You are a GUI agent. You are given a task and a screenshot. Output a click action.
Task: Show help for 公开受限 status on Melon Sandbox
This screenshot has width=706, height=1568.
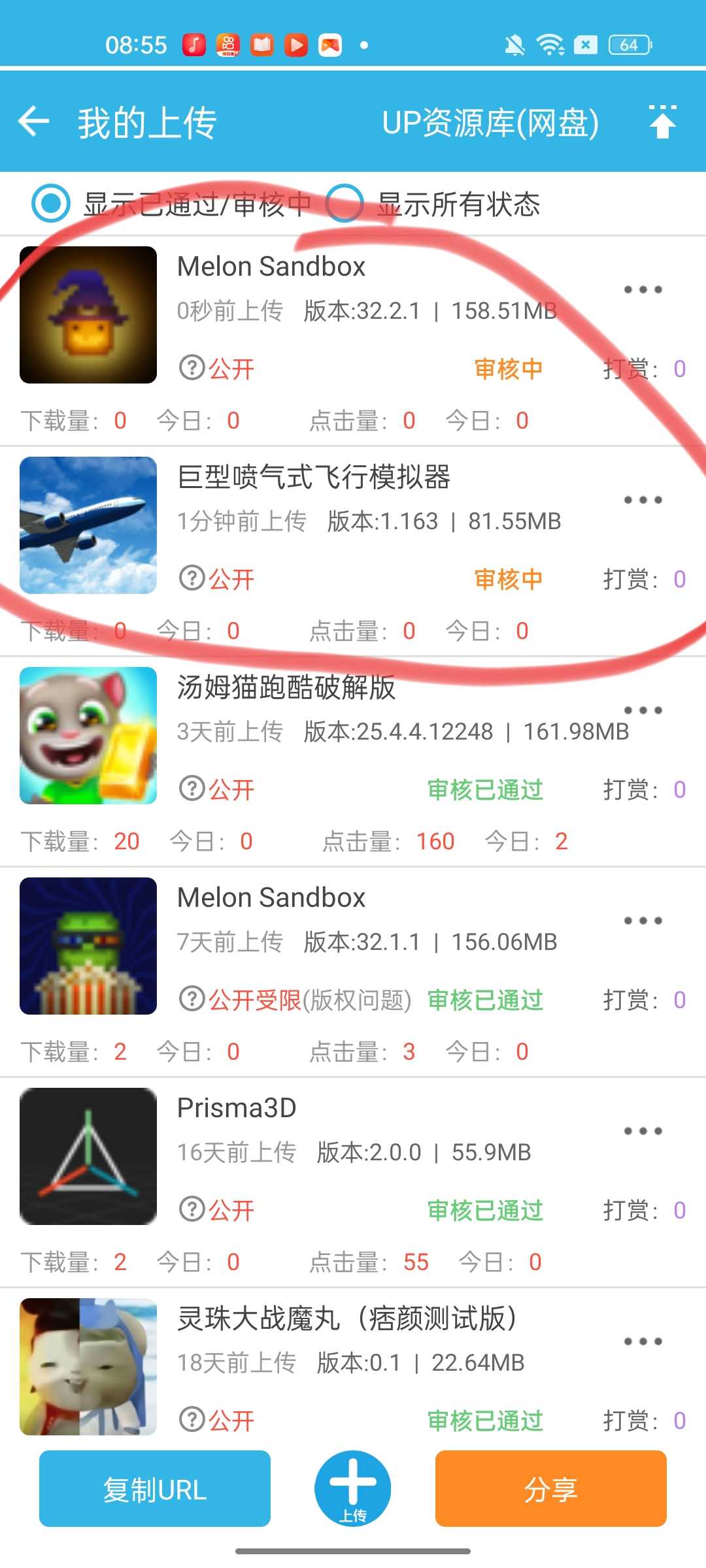pos(192,1000)
